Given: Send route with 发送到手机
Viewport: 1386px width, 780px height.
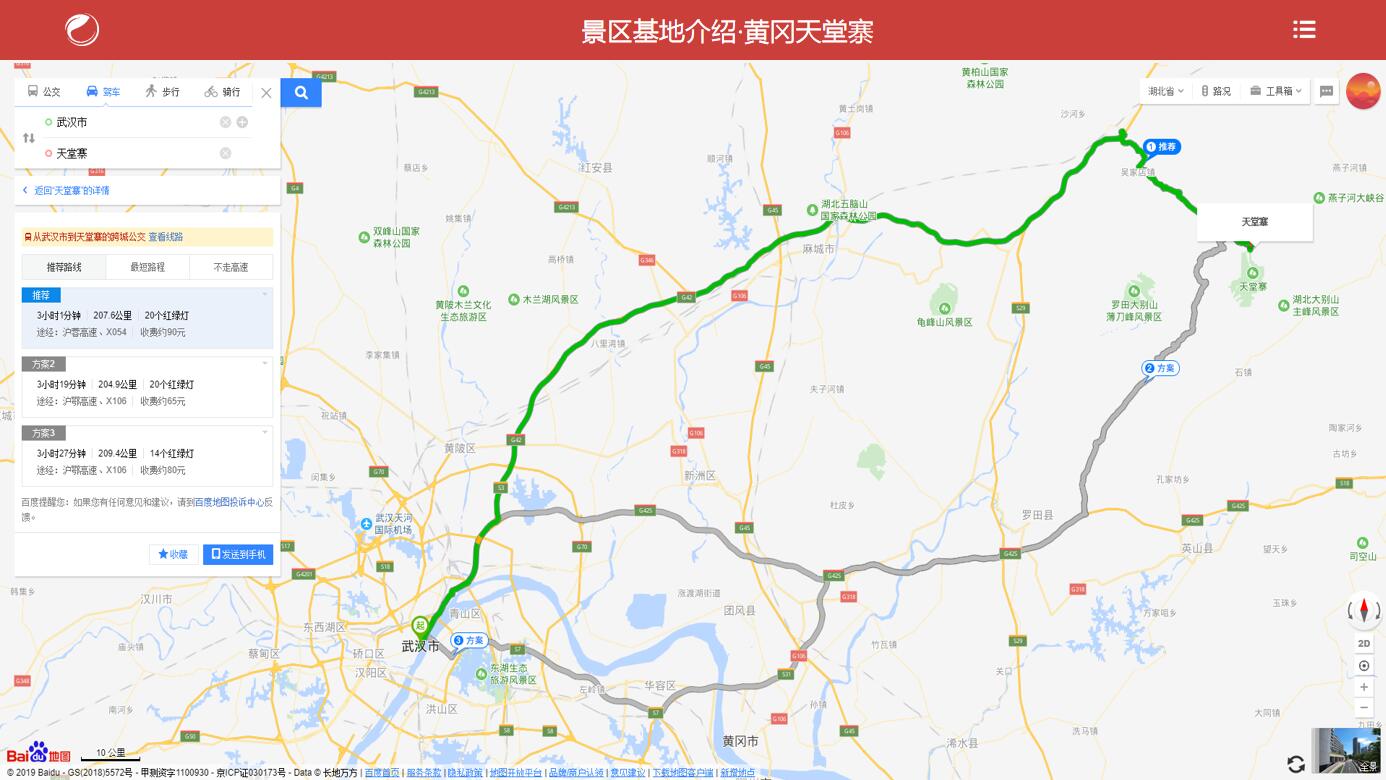Looking at the screenshot, I should pos(238,554).
